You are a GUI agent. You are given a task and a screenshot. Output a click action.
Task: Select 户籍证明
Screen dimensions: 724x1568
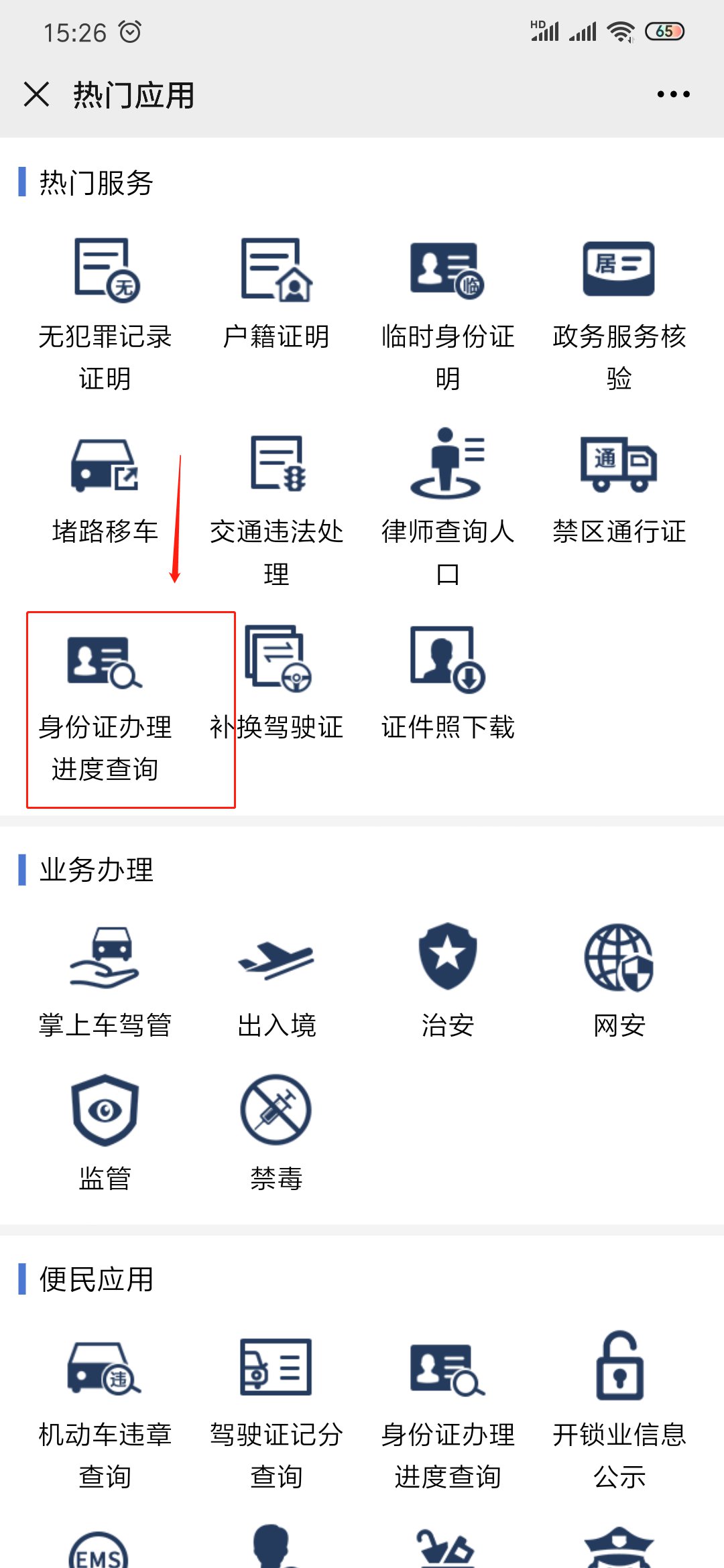pyautogui.click(x=276, y=295)
